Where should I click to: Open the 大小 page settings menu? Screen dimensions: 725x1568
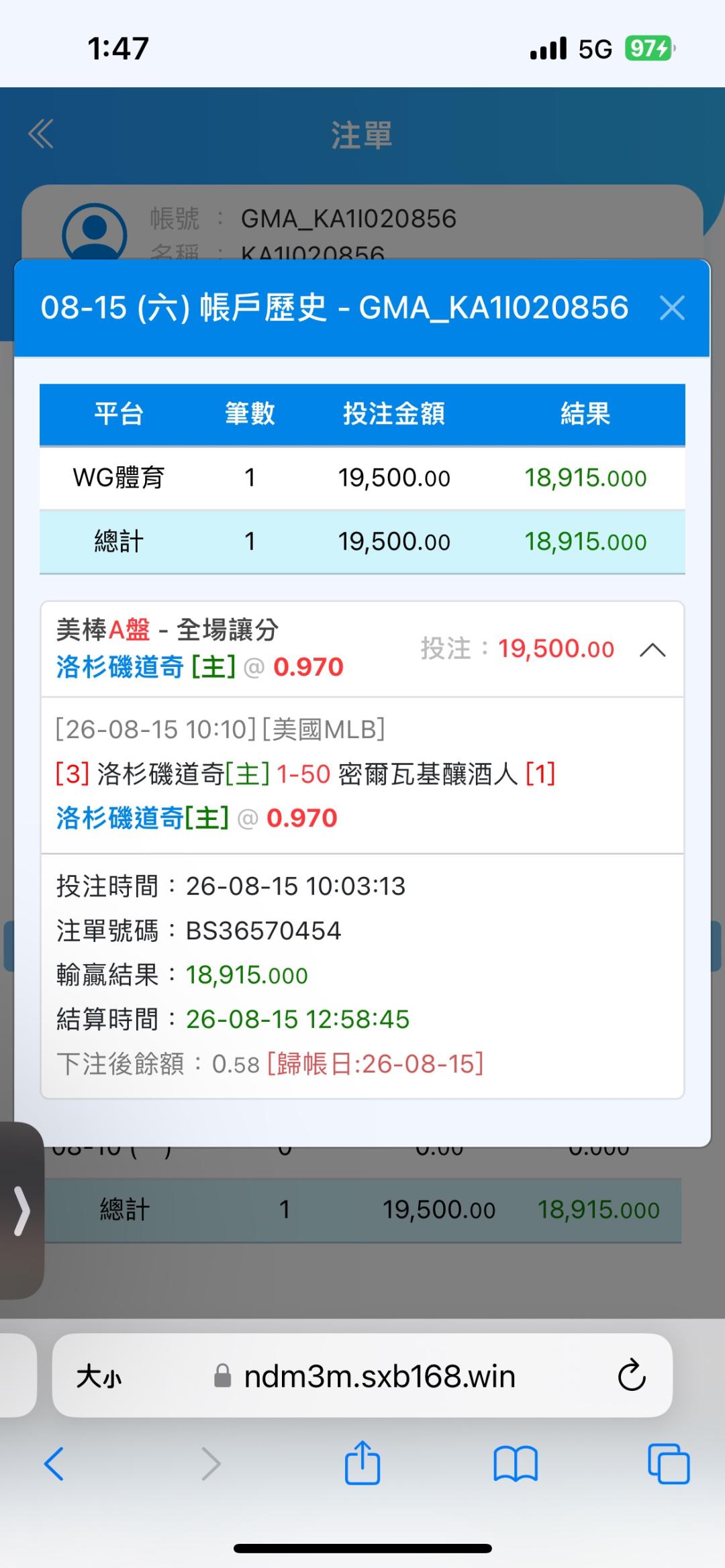click(x=99, y=1377)
